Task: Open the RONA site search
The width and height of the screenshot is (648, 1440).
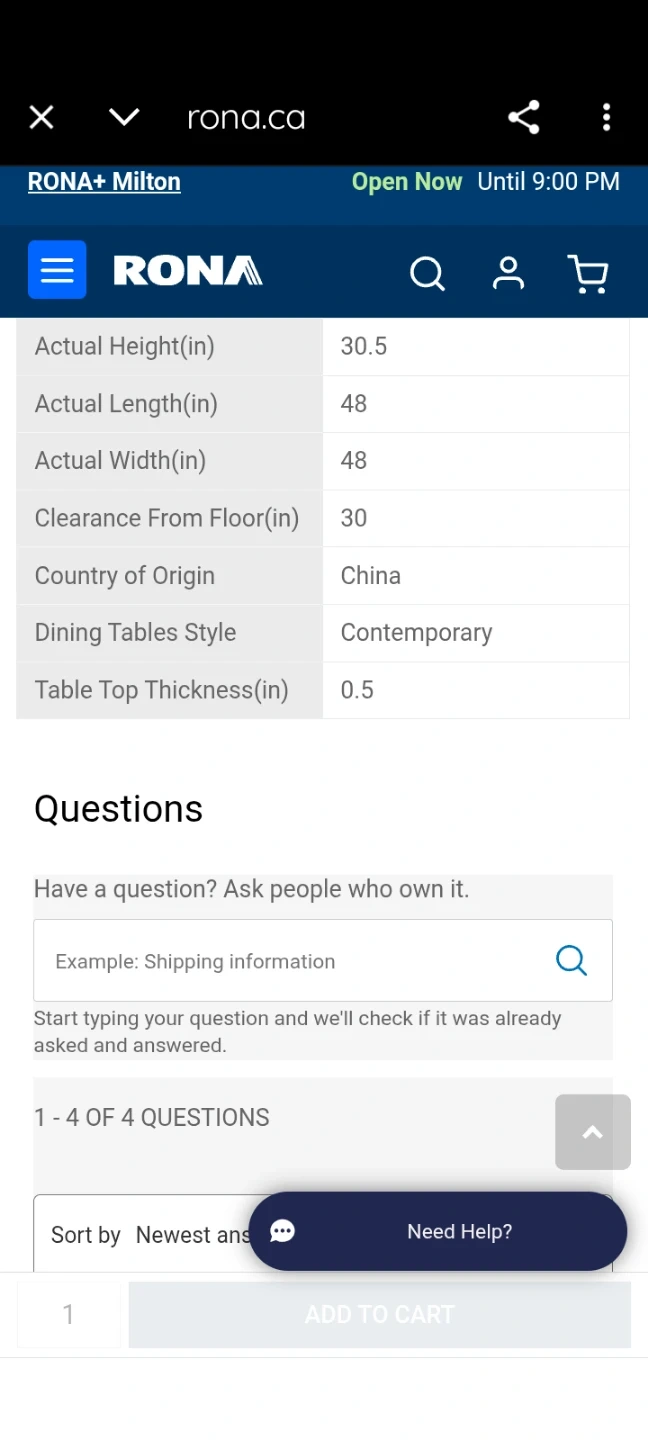Action: coord(427,272)
